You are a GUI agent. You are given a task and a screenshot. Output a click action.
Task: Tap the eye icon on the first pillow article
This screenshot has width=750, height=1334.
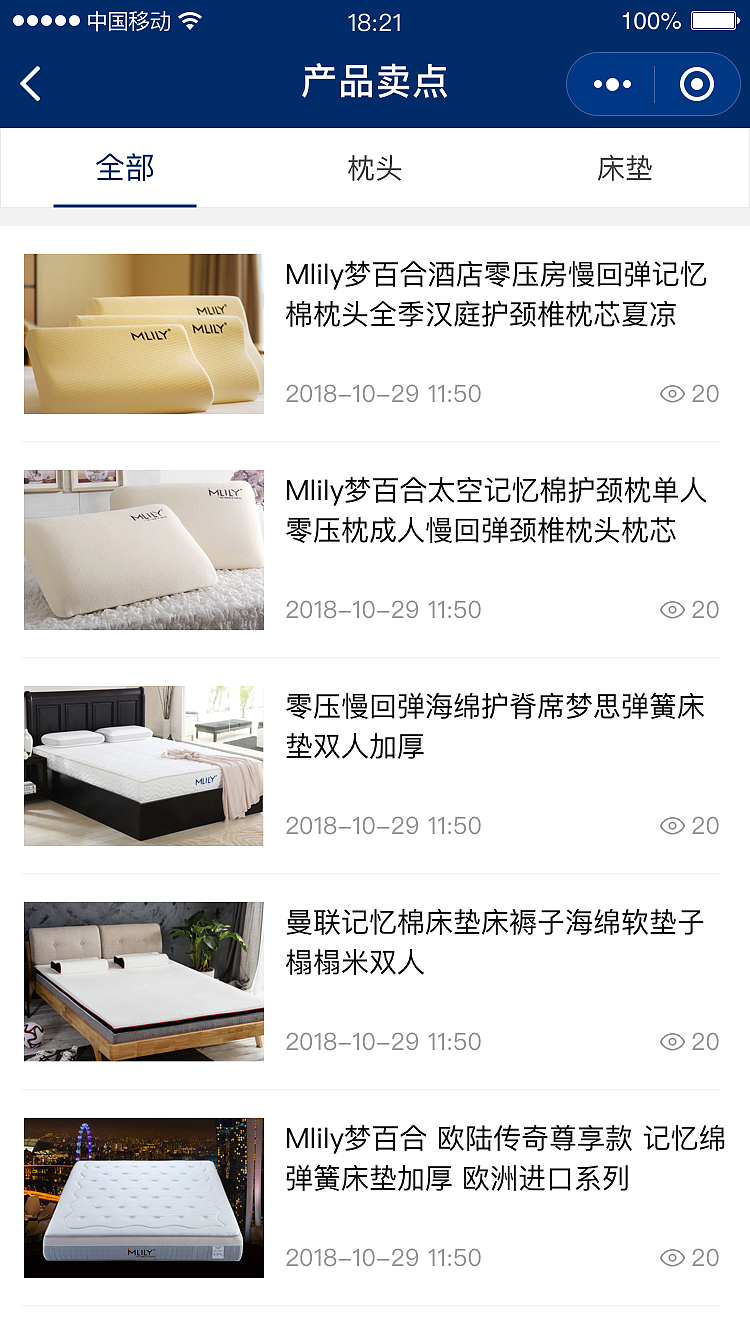pyautogui.click(x=671, y=393)
